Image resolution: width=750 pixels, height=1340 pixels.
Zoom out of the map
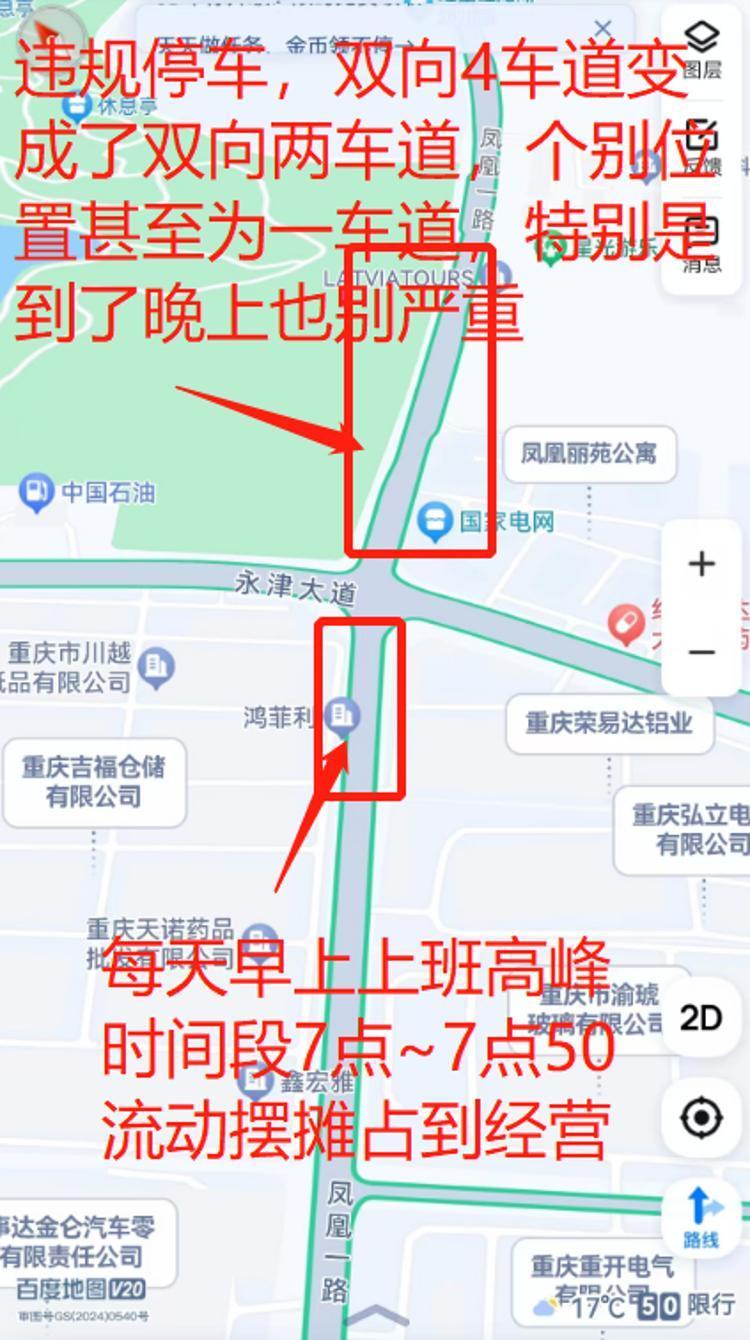point(702,652)
